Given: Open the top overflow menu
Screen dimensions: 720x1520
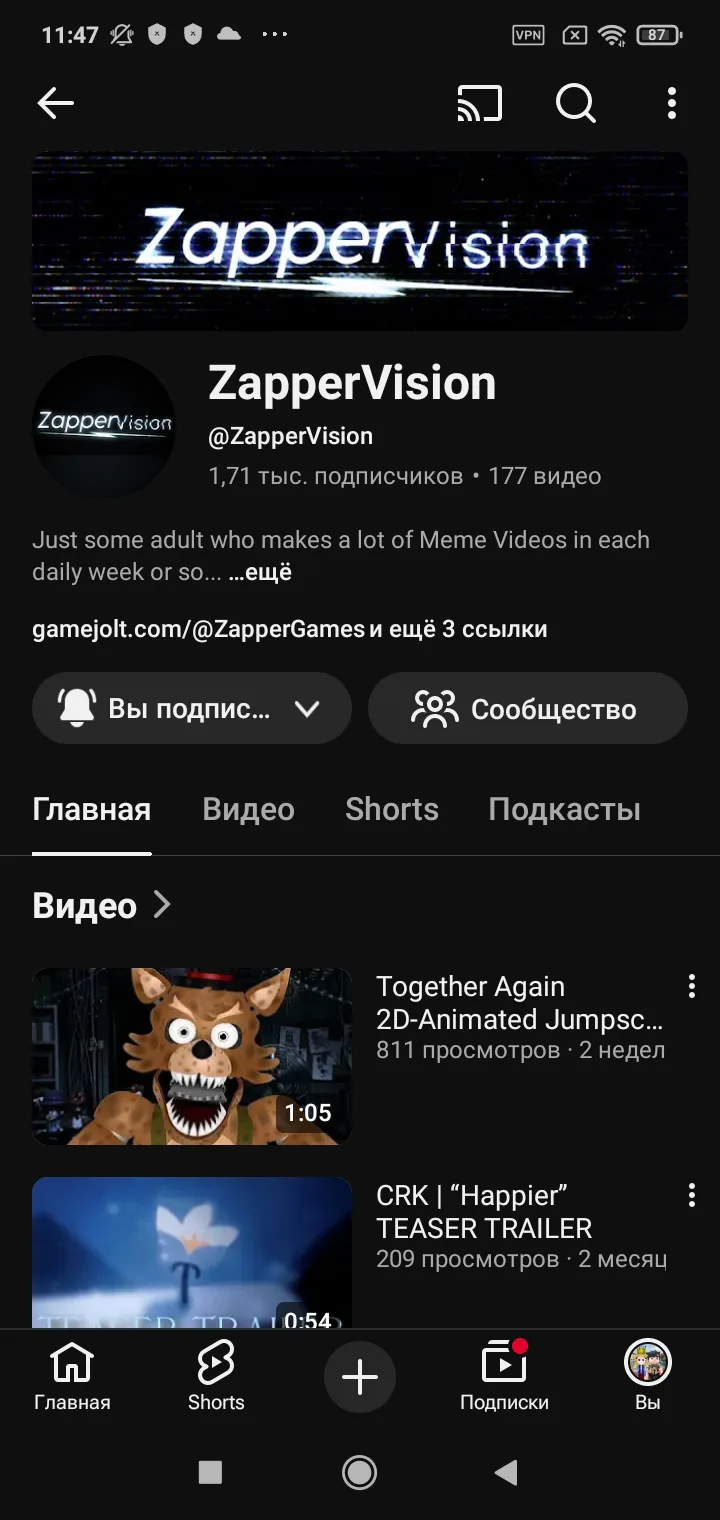Looking at the screenshot, I should 671,103.
